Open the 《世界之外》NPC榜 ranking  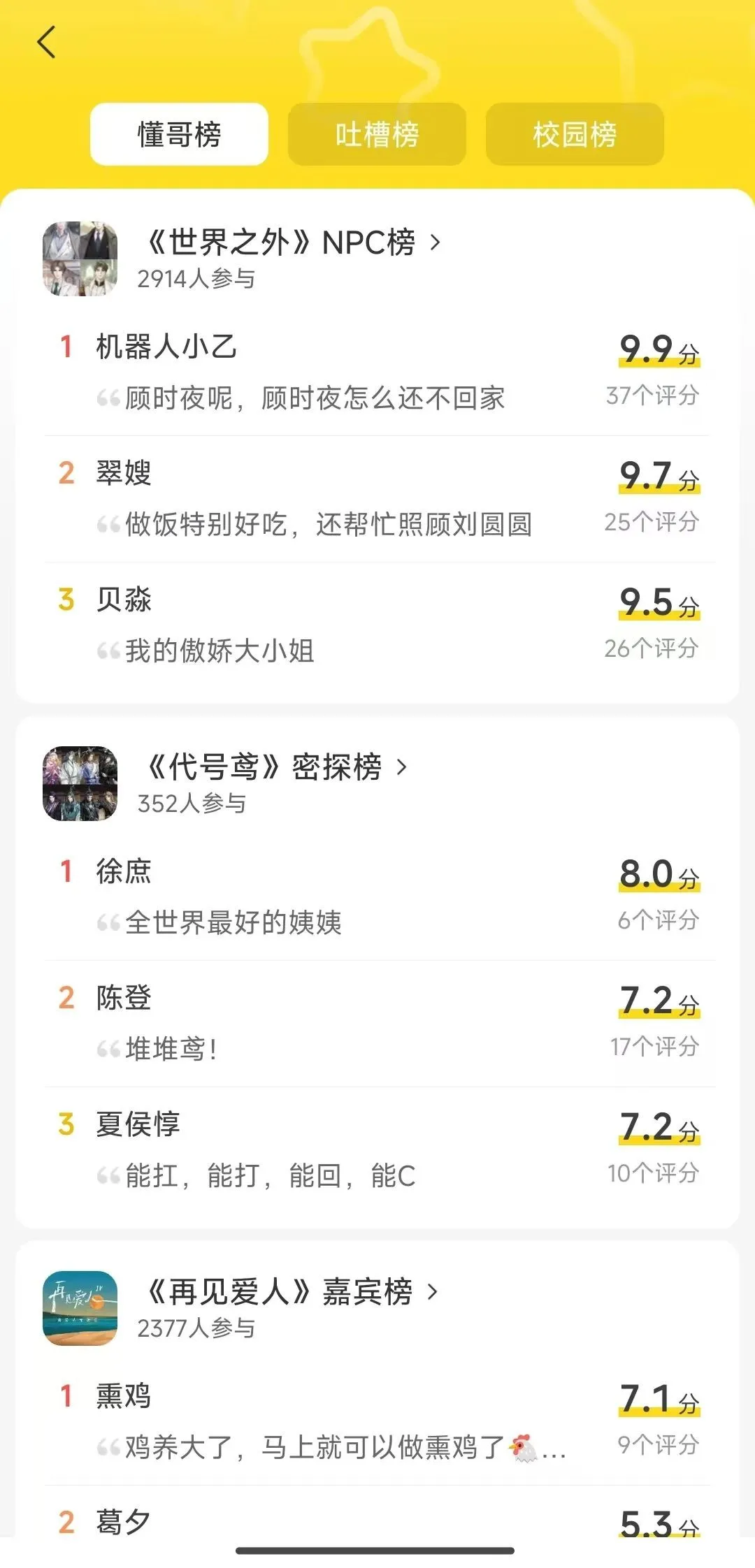coord(294,243)
